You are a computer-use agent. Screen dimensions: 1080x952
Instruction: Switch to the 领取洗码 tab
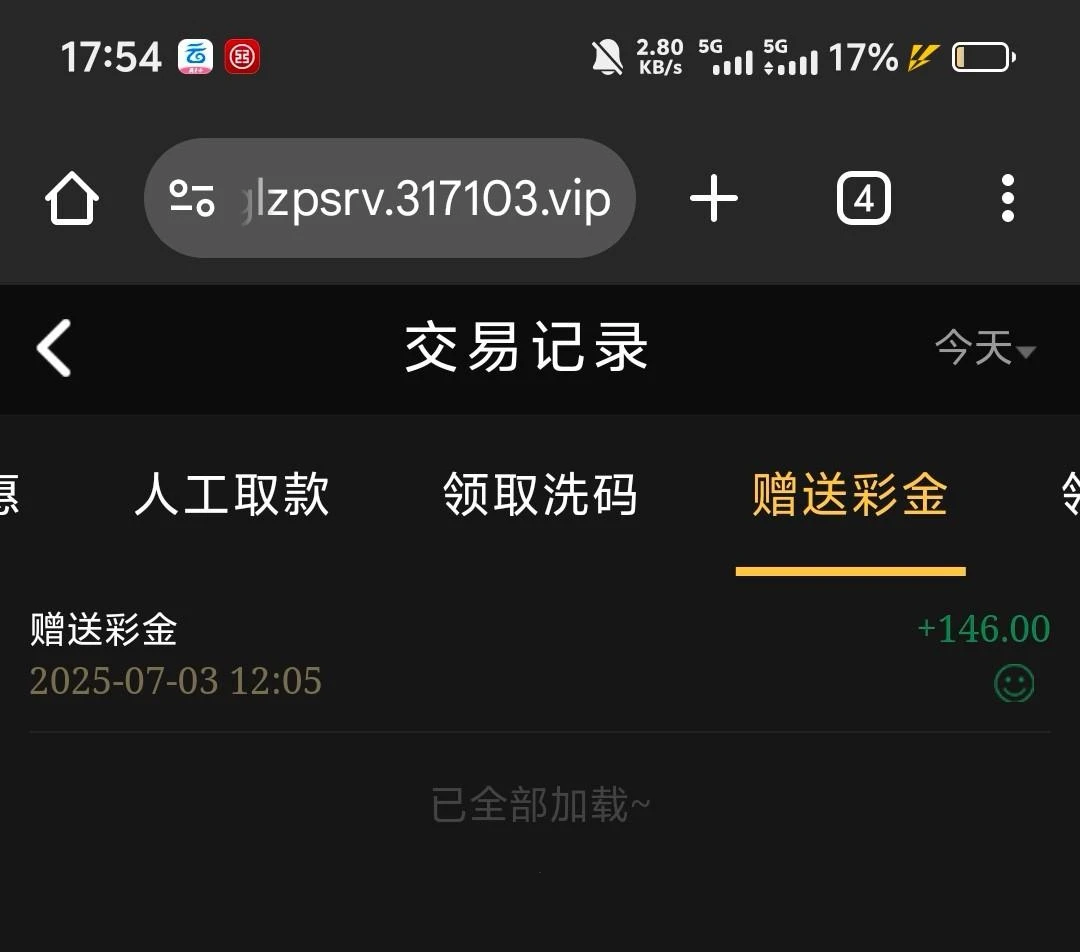[x=540, y=495]
